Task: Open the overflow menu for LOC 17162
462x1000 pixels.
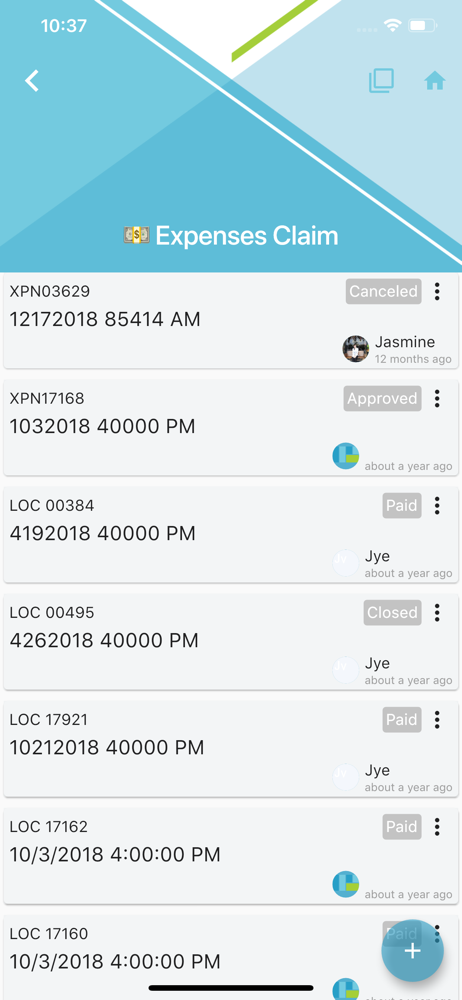Action: pyautogui.click(x=437, y=827)
